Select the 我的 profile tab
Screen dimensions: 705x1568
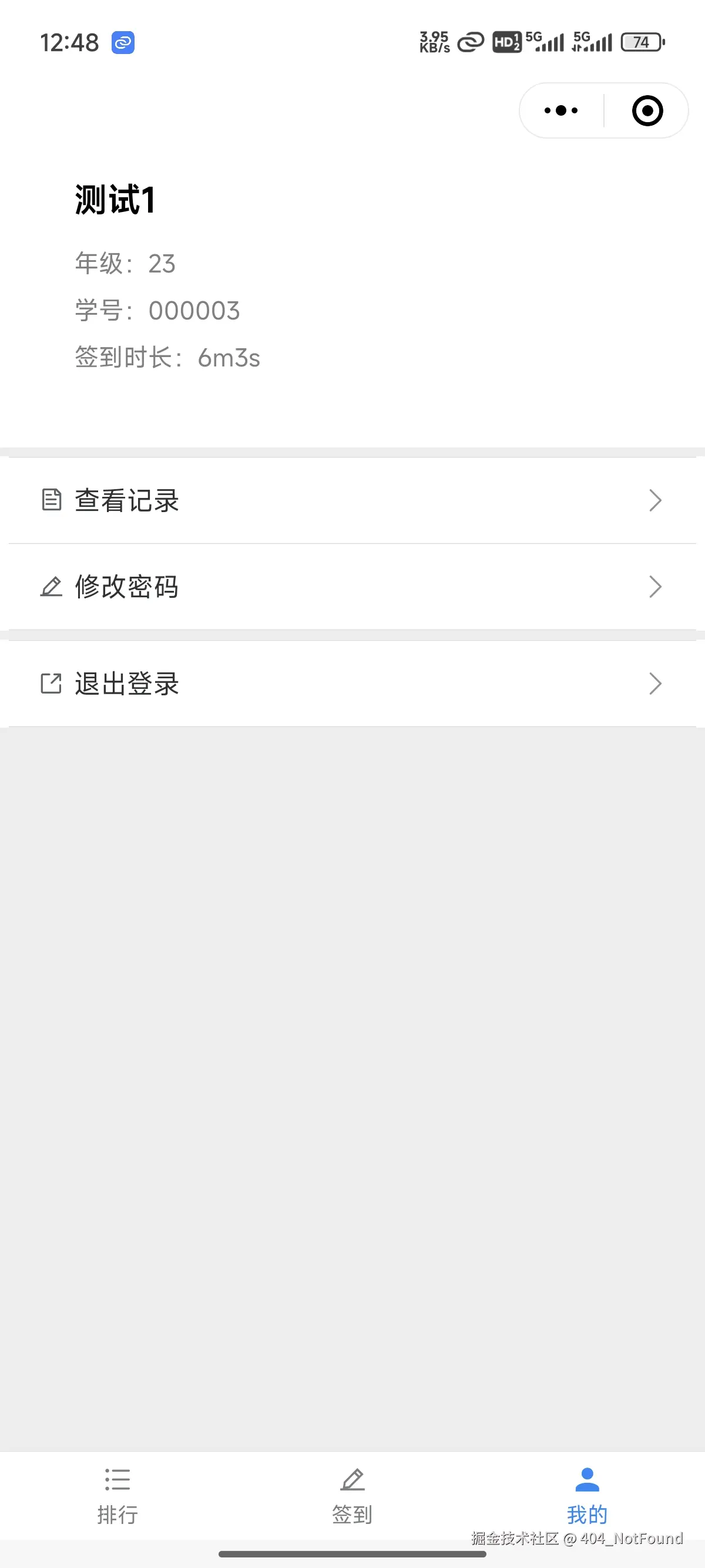[x=587, y=1496]
